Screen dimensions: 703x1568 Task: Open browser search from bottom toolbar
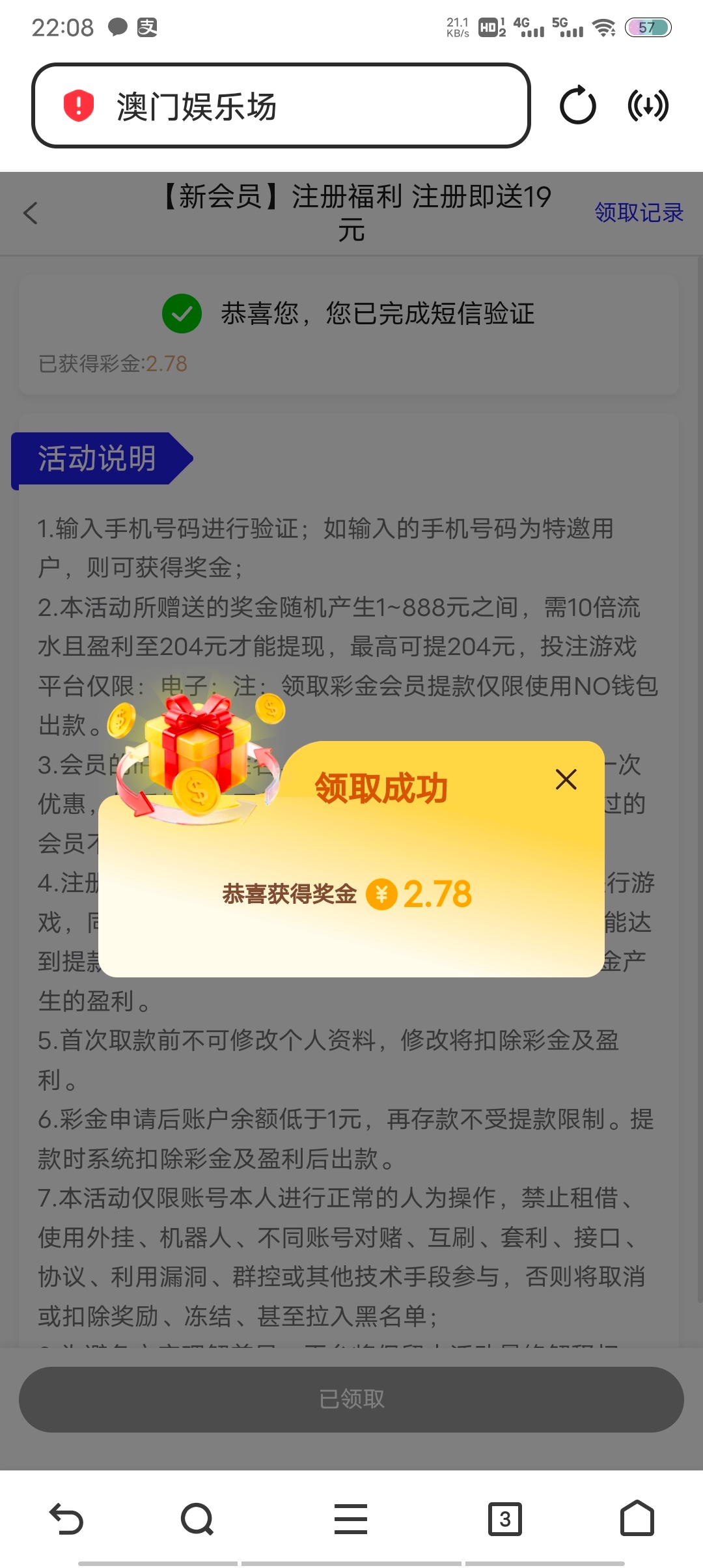(197, 1519)
